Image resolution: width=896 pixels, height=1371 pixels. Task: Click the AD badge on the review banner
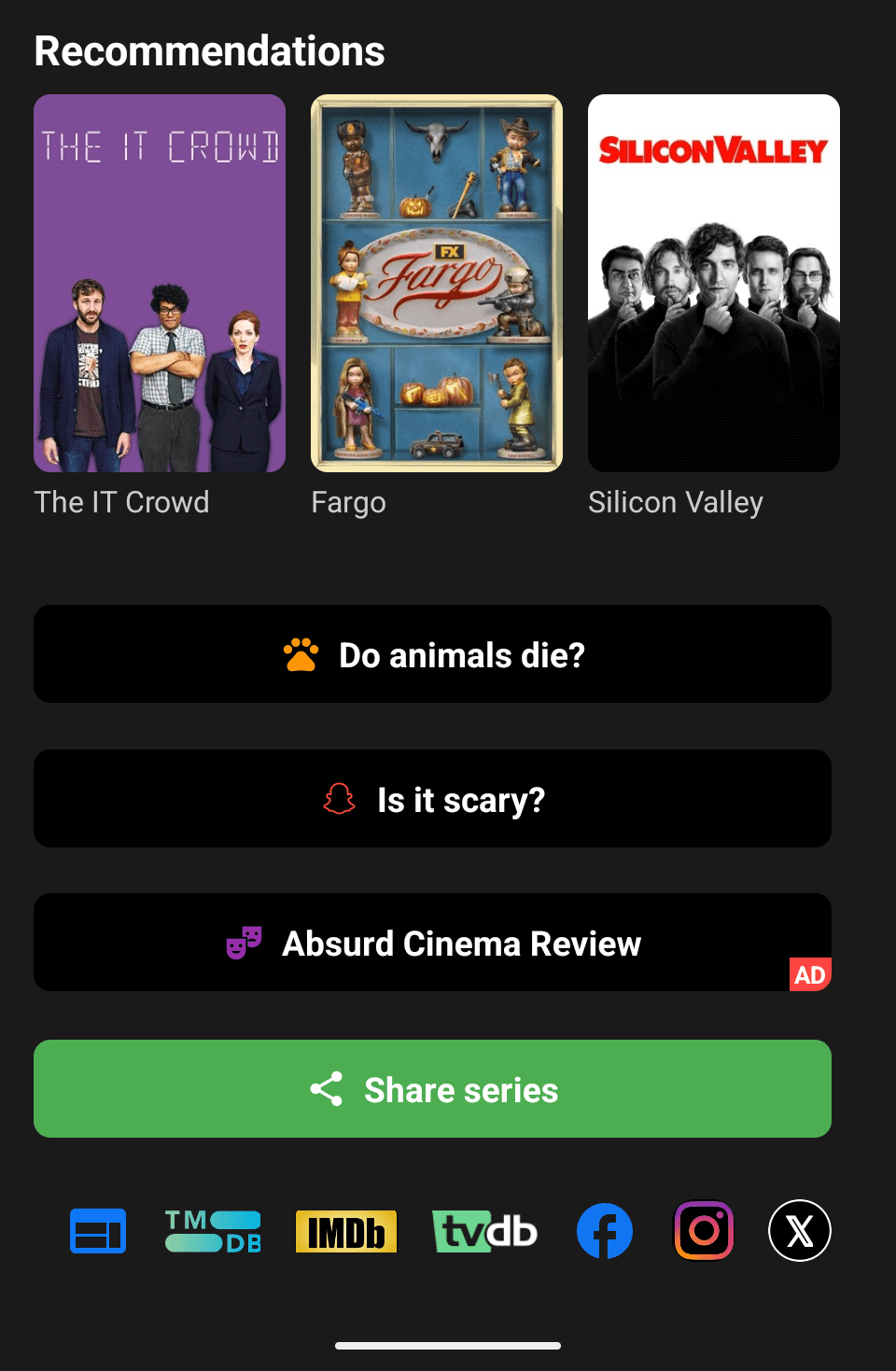[810, 974]
